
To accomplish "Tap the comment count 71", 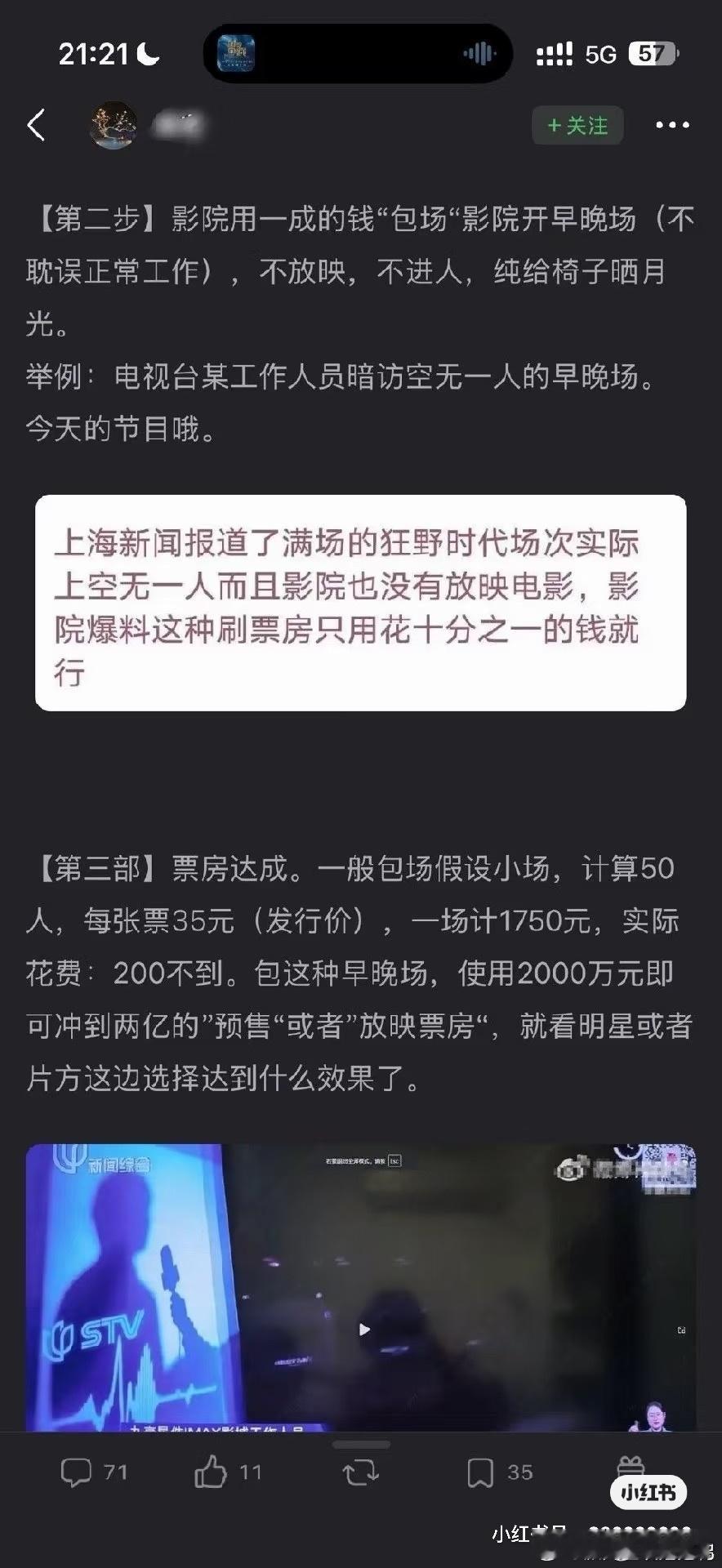I will [114, 1471].
